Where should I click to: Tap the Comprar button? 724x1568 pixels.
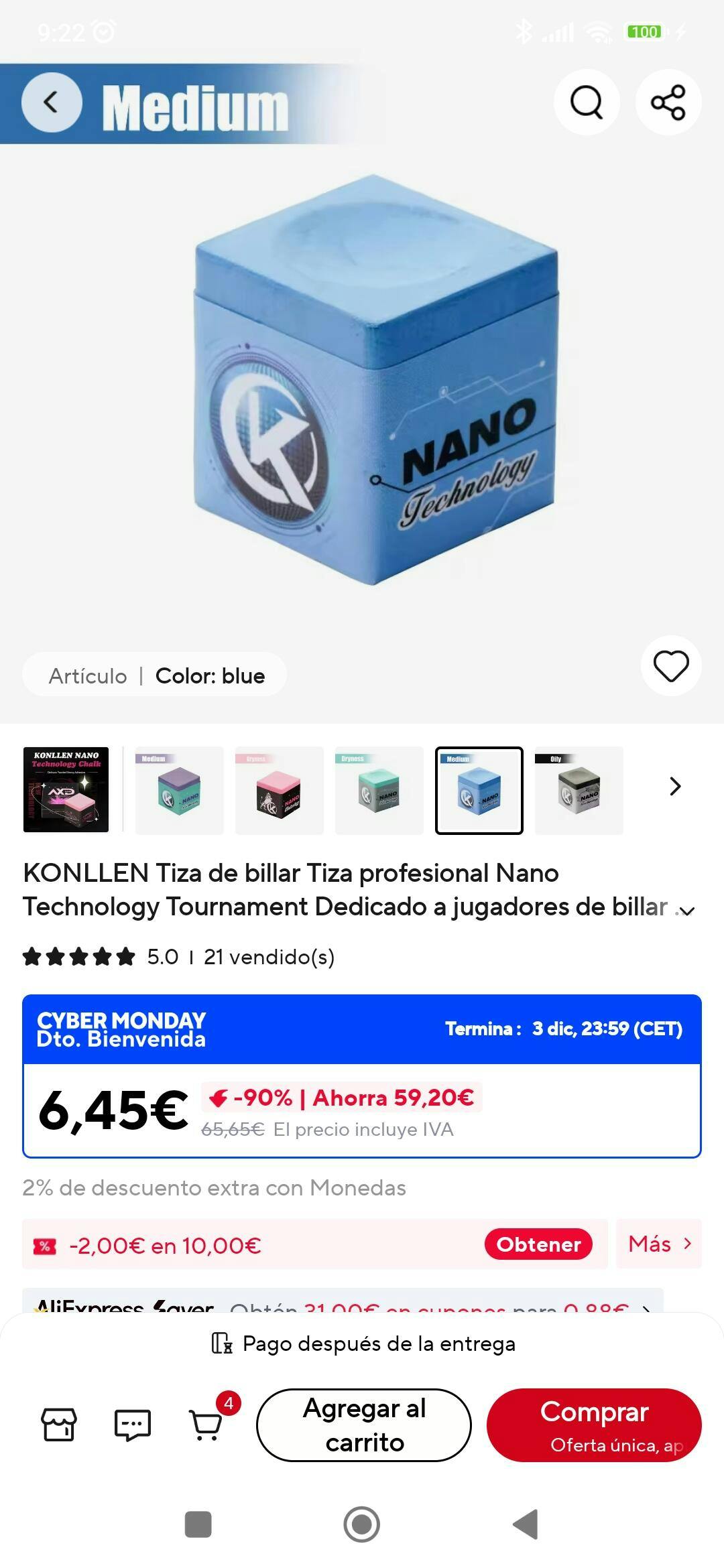pyautogui.click(x=594, y=1425)
